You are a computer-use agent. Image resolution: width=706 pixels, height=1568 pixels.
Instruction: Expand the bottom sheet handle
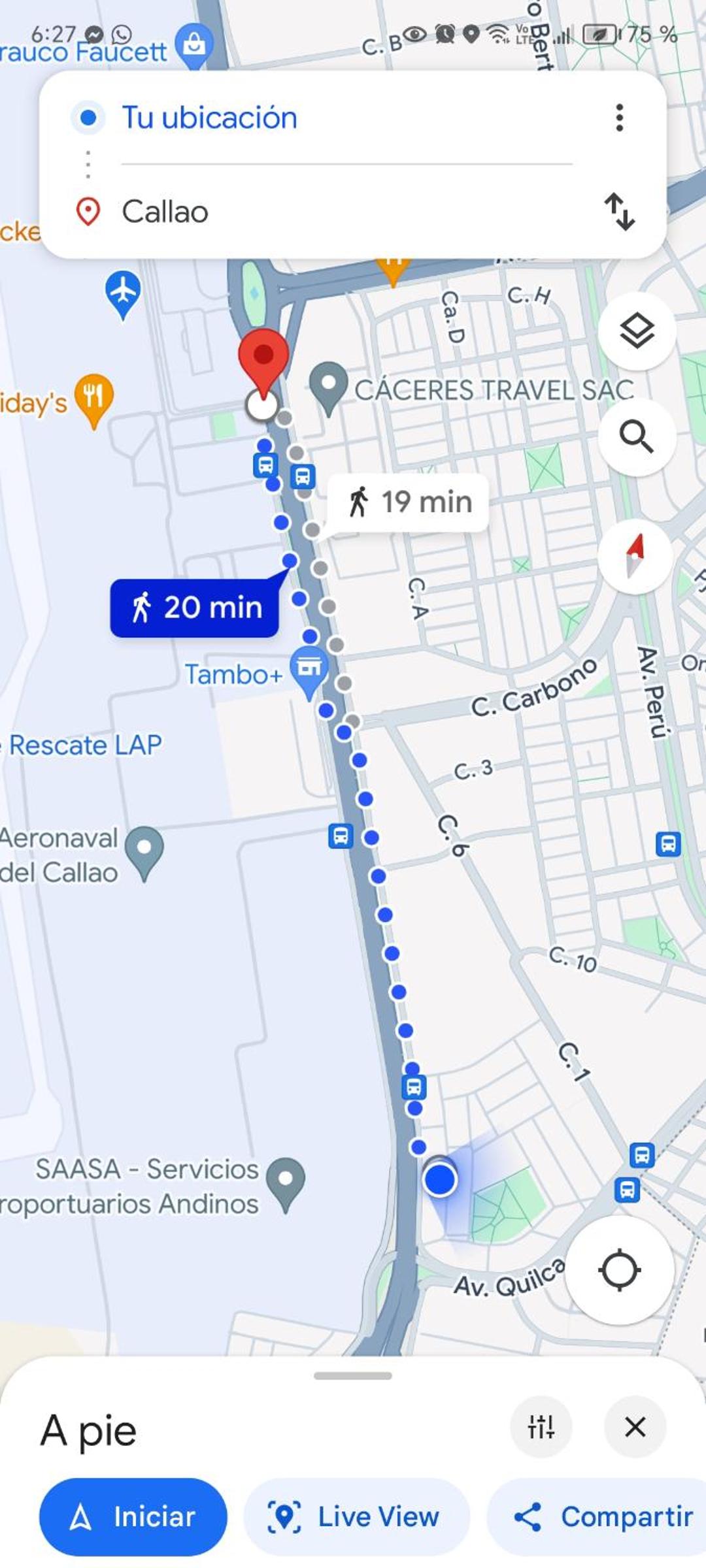[353, 1376]
